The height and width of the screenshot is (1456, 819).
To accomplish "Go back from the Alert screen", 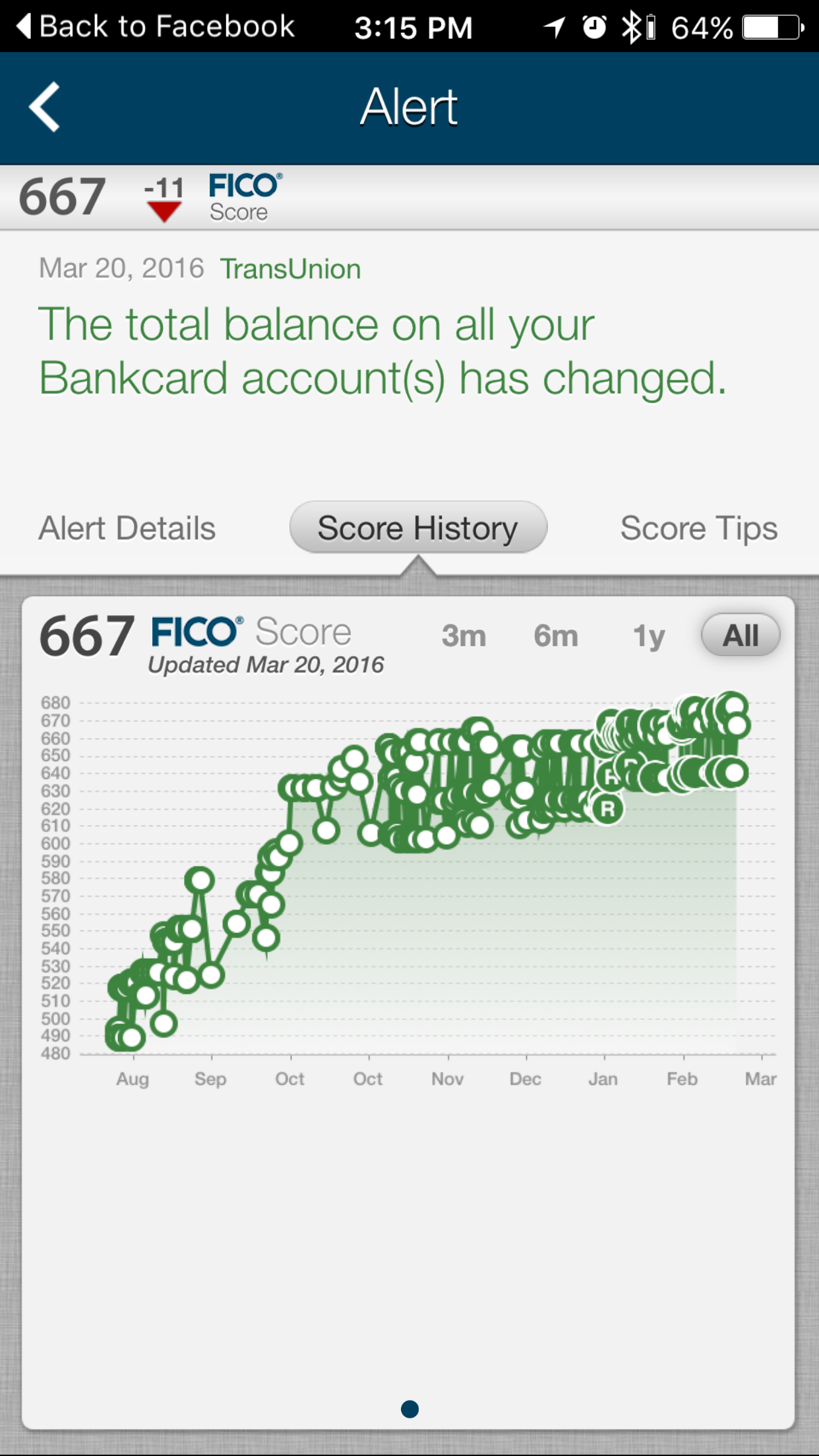I will (x=45, y=107).
